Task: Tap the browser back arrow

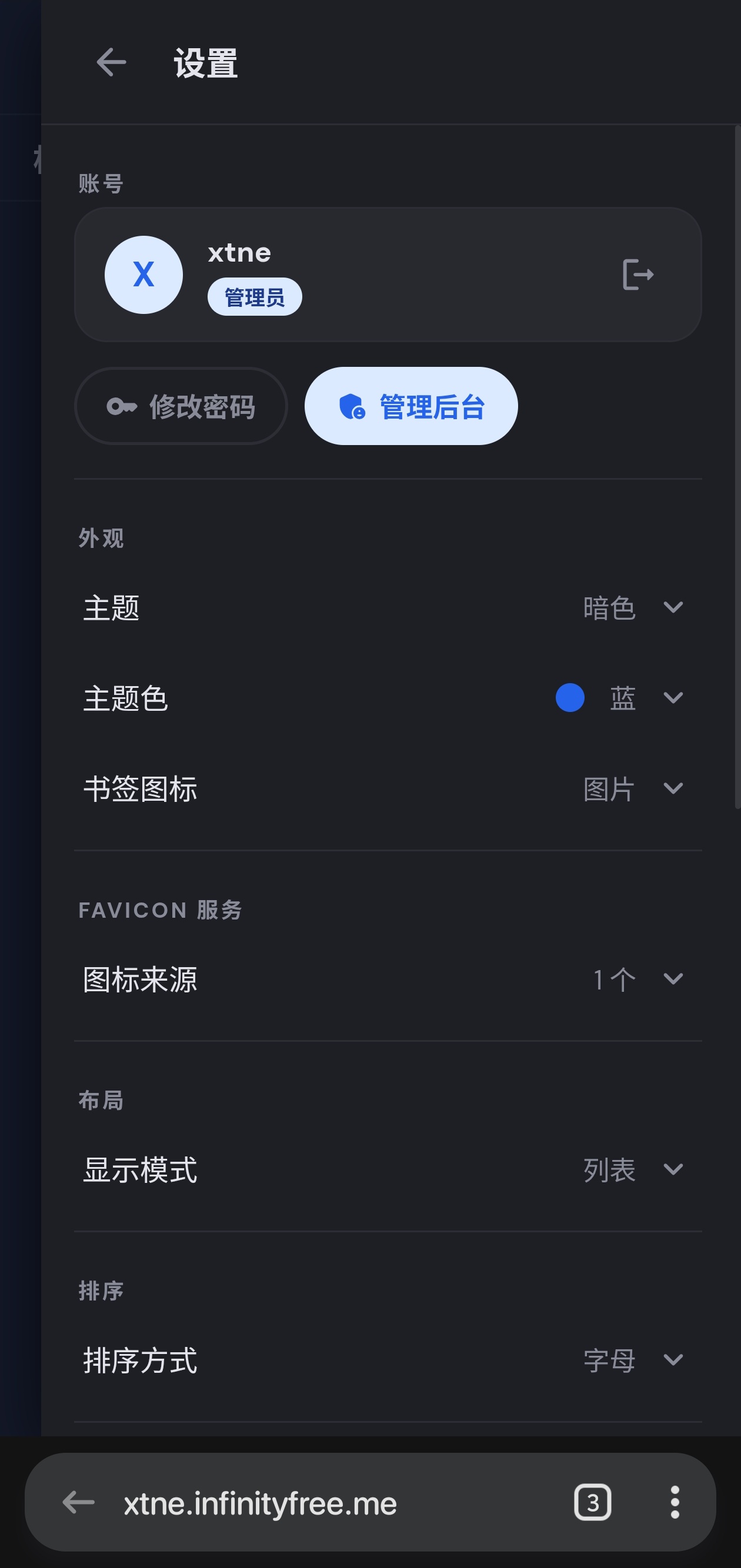Action: (79, 1503)
